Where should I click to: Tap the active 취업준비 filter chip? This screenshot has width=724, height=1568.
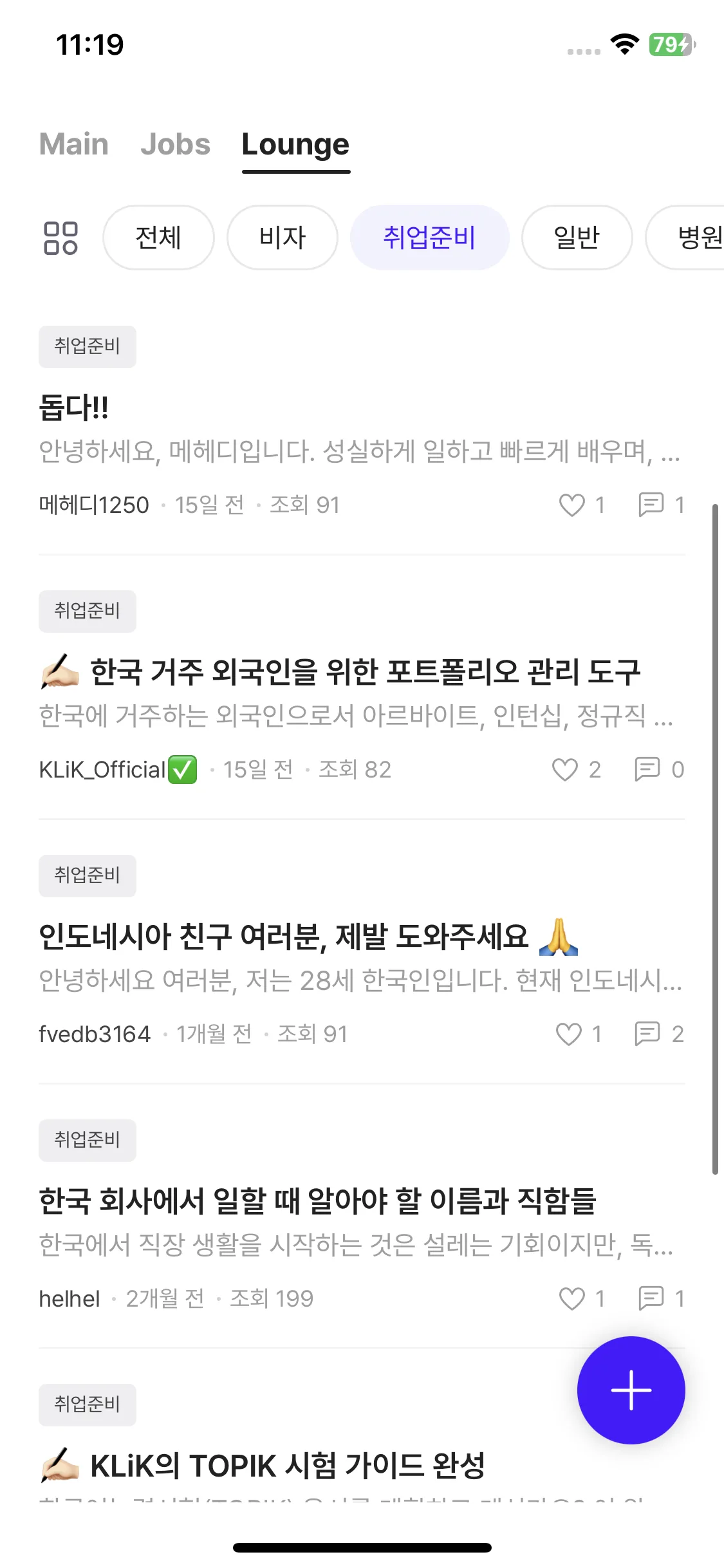[x=429, y=238]
